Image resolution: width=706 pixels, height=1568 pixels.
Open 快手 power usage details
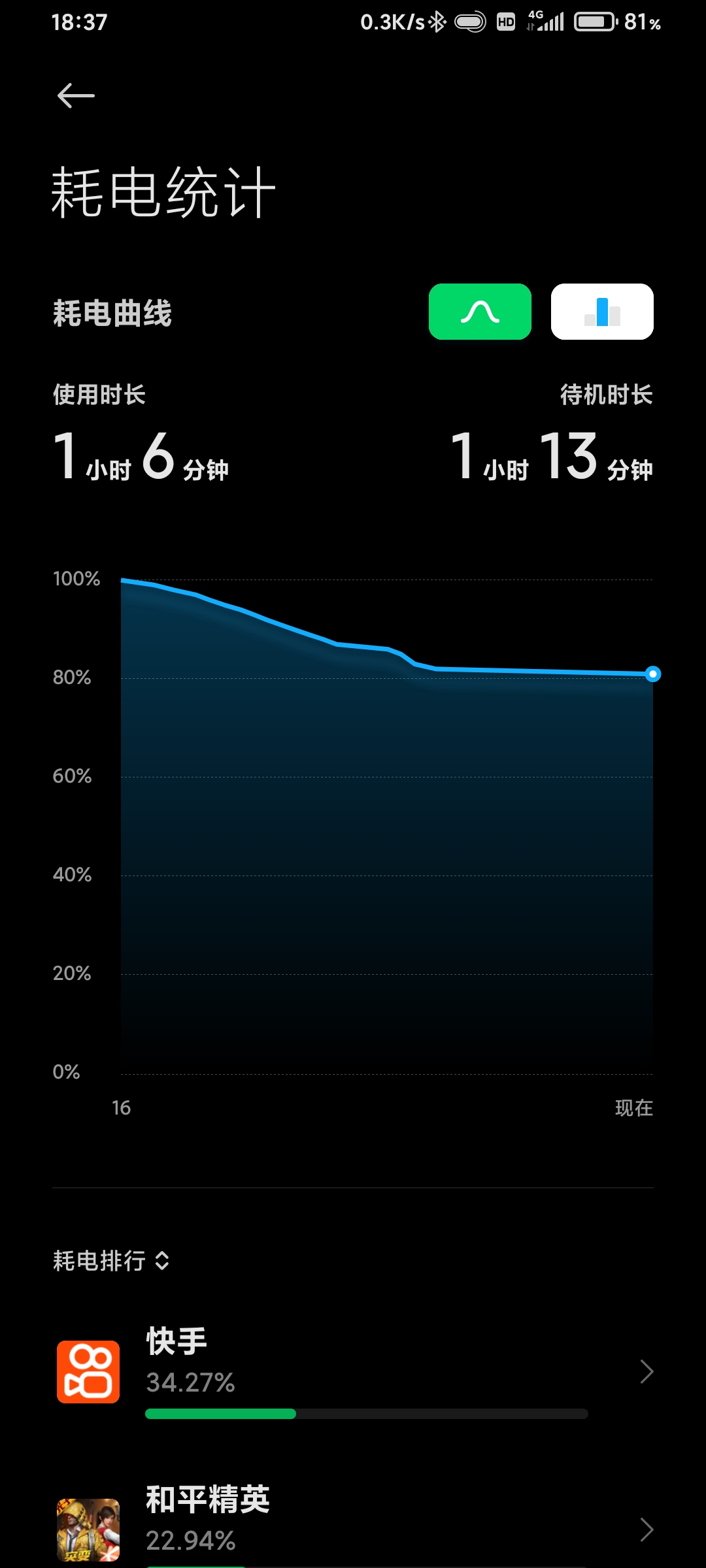pyautogui.click(x=353, y=1372)
